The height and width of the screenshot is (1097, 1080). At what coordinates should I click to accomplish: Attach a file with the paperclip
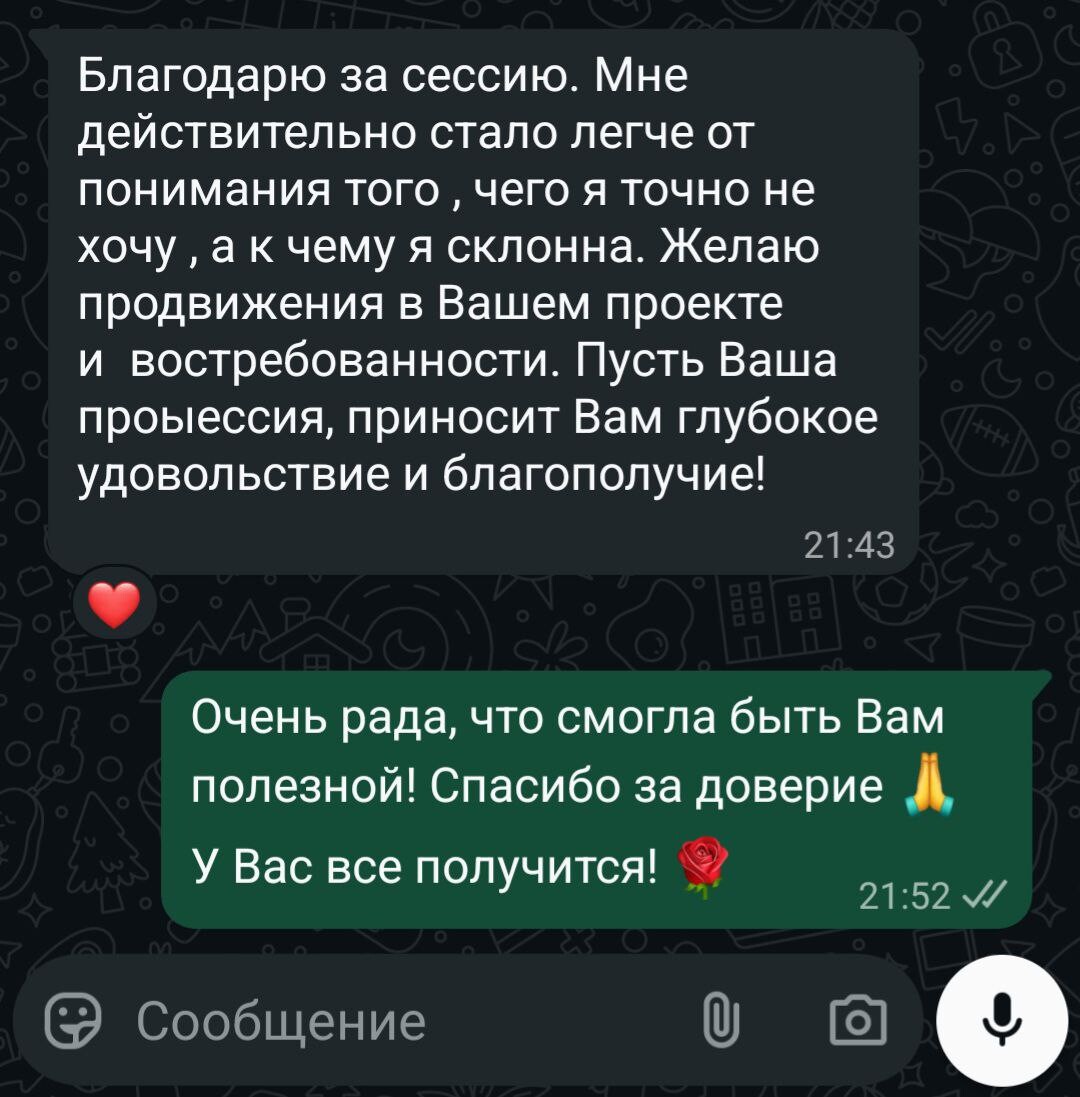[720, 1023]
